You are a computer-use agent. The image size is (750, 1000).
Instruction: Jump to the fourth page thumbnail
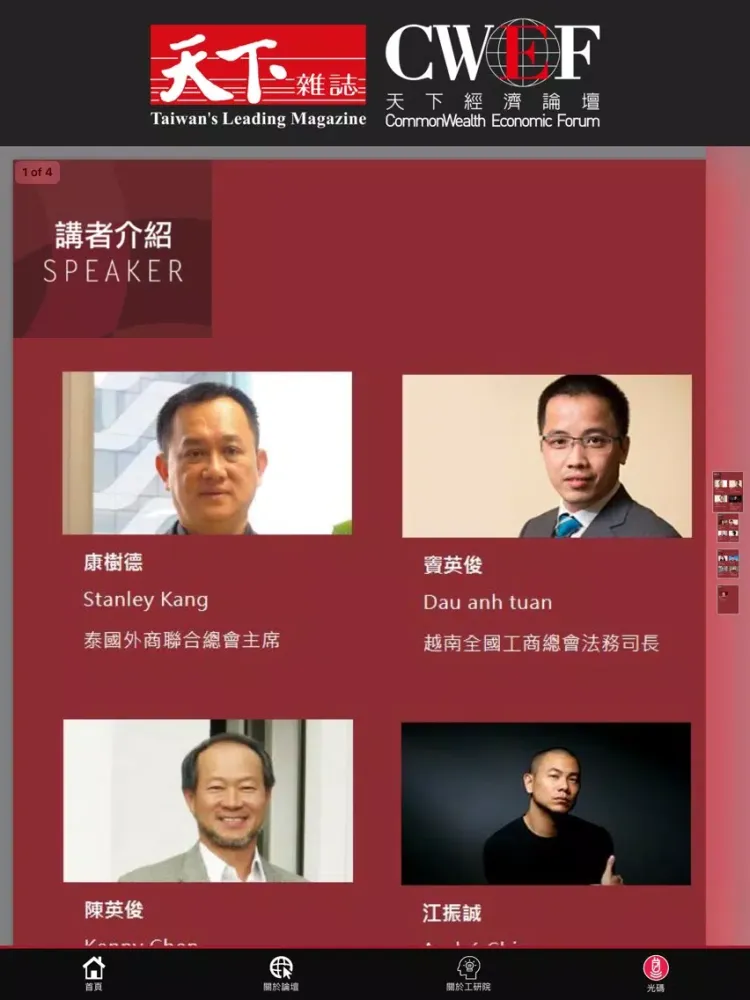pos(727,599)
